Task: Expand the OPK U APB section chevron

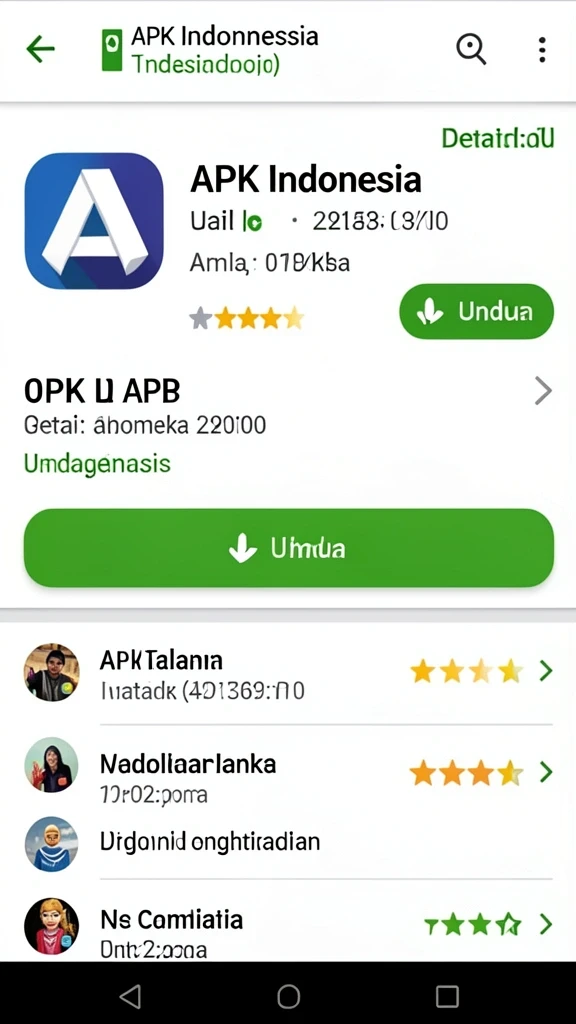Action: [543, 392]
